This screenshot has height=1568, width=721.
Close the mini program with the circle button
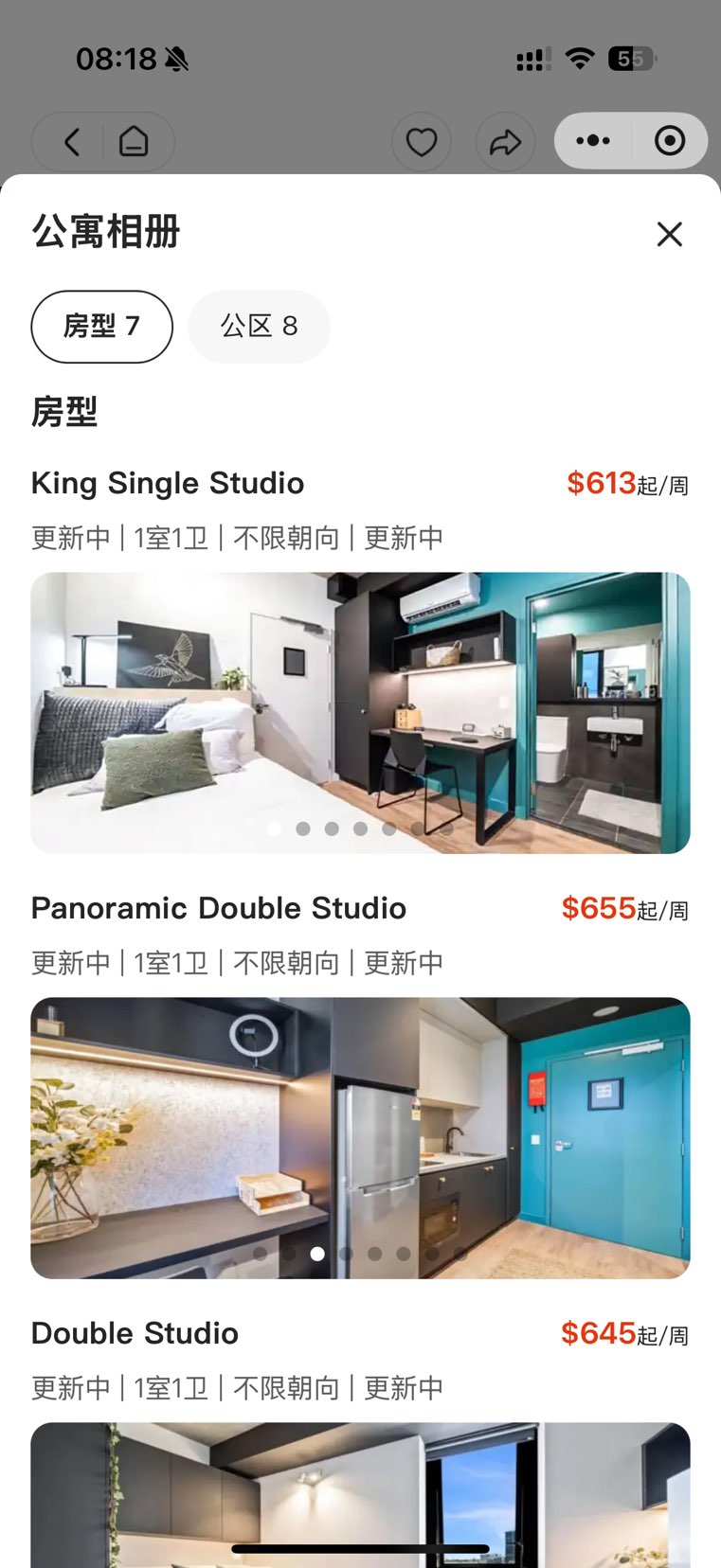(670, 141)
